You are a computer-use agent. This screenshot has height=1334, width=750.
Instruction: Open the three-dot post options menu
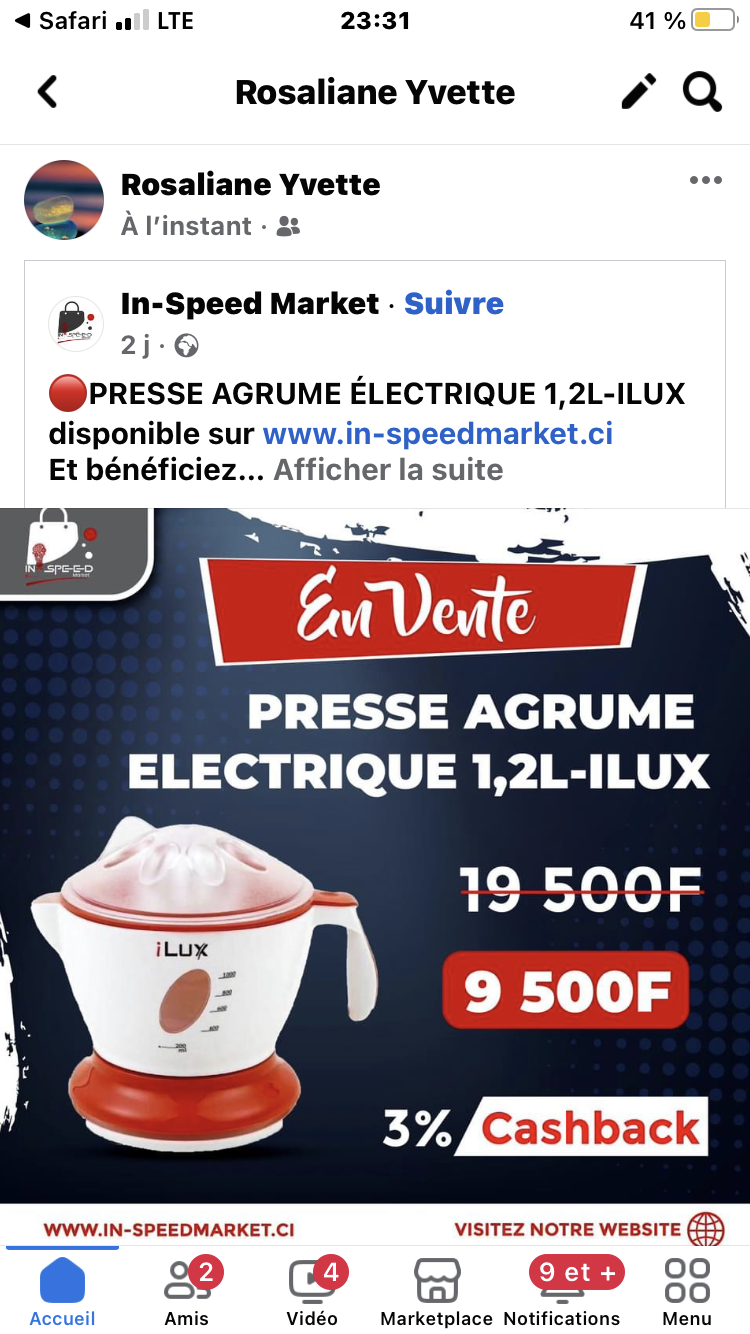[705, 181]
